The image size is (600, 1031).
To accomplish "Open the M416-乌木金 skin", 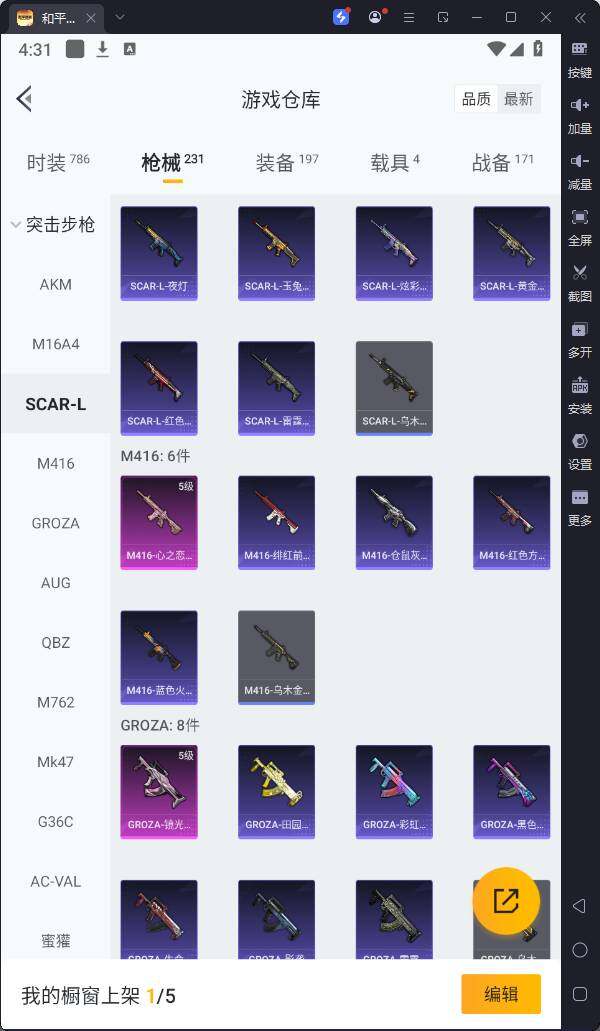I will (x=276, y=656).
